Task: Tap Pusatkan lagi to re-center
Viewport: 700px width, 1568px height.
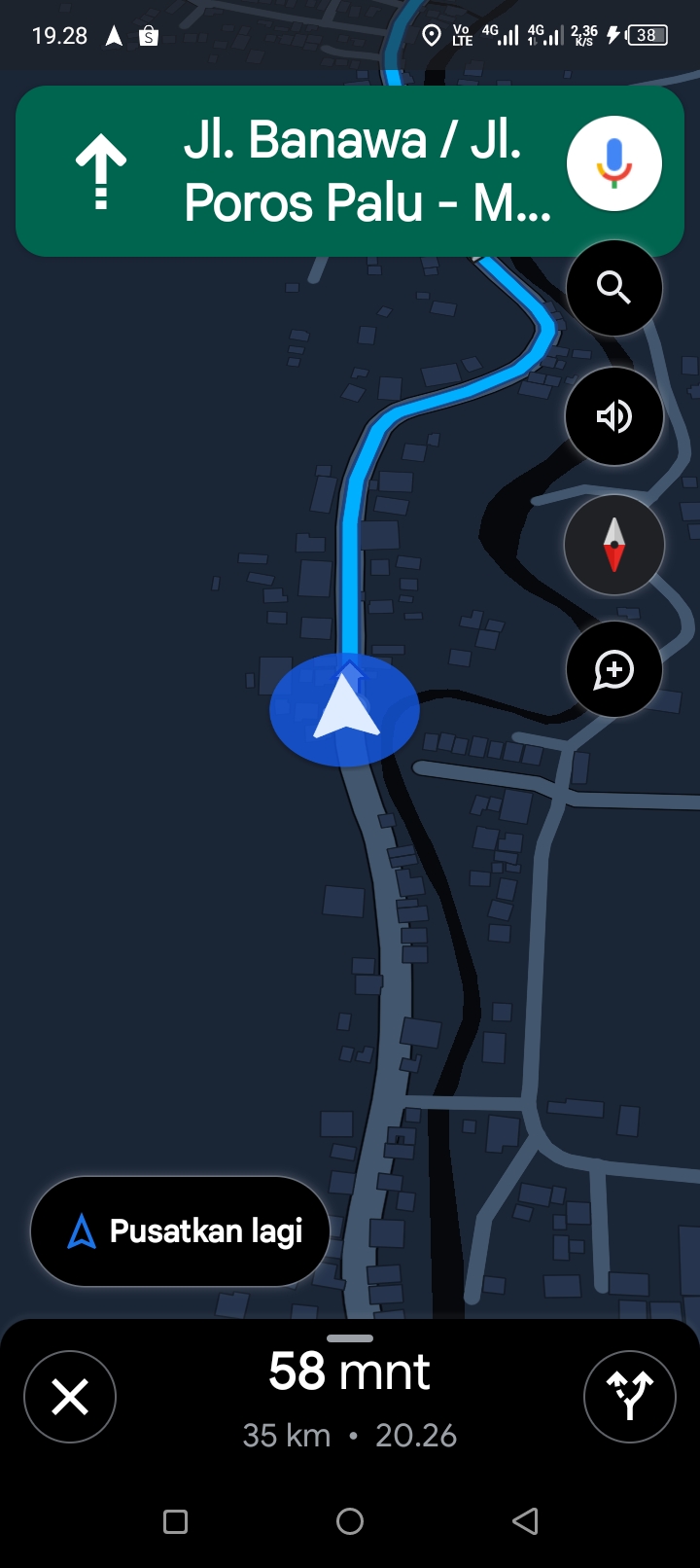Action: coord(181,1231)
